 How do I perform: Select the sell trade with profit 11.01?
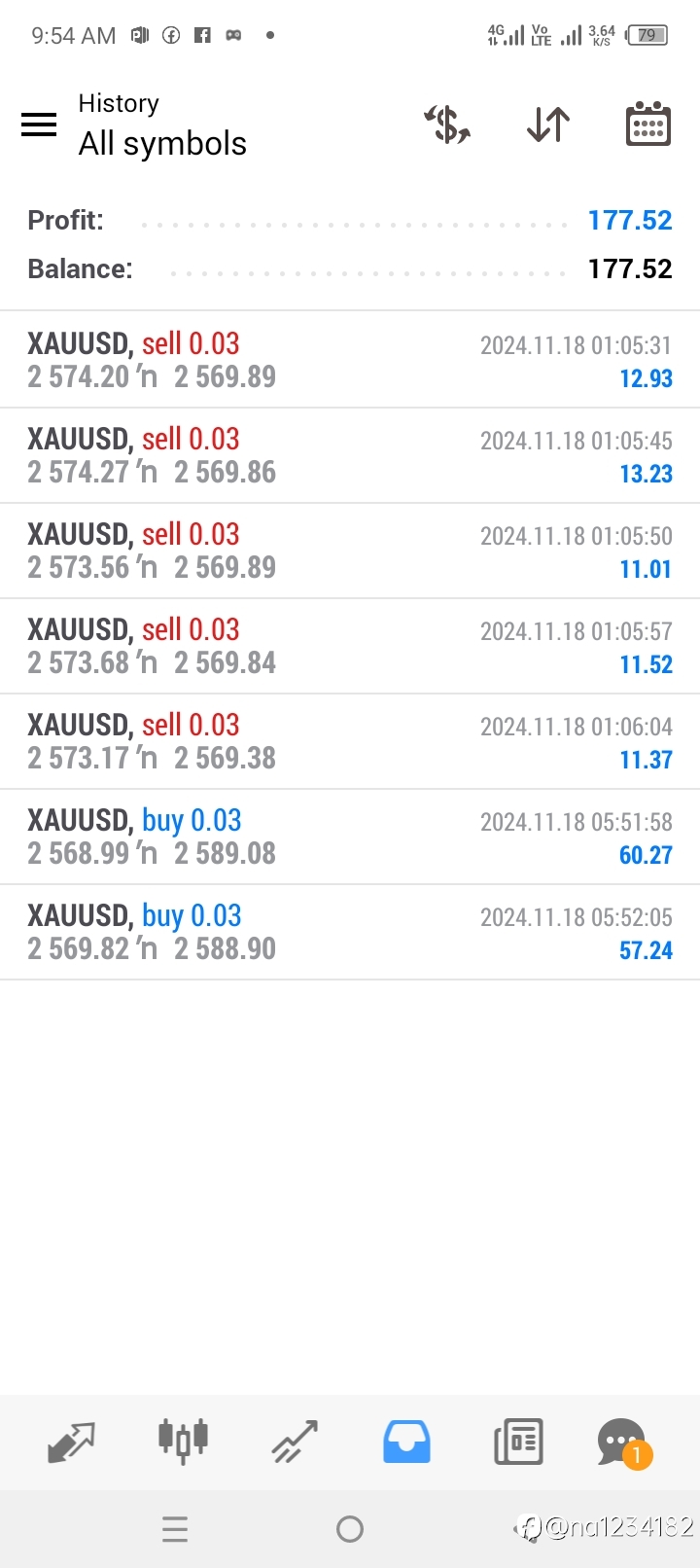pyautogui.click(x=350, y=551)
